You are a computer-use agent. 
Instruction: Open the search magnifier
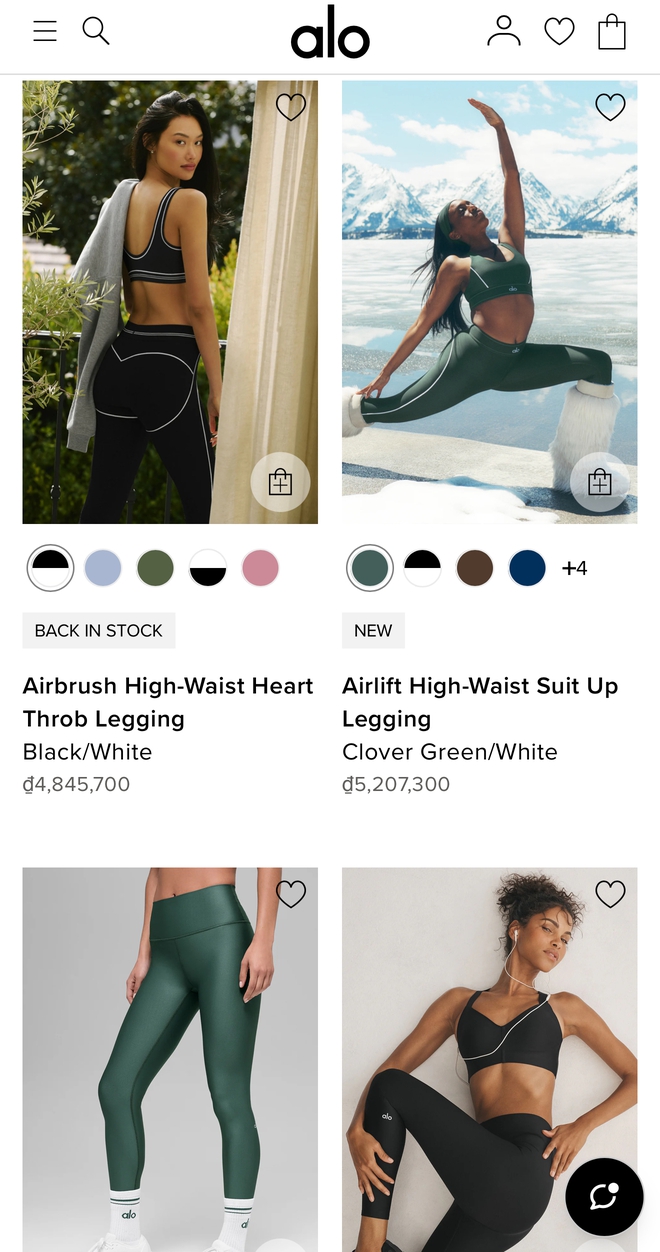tap(96, 32)
